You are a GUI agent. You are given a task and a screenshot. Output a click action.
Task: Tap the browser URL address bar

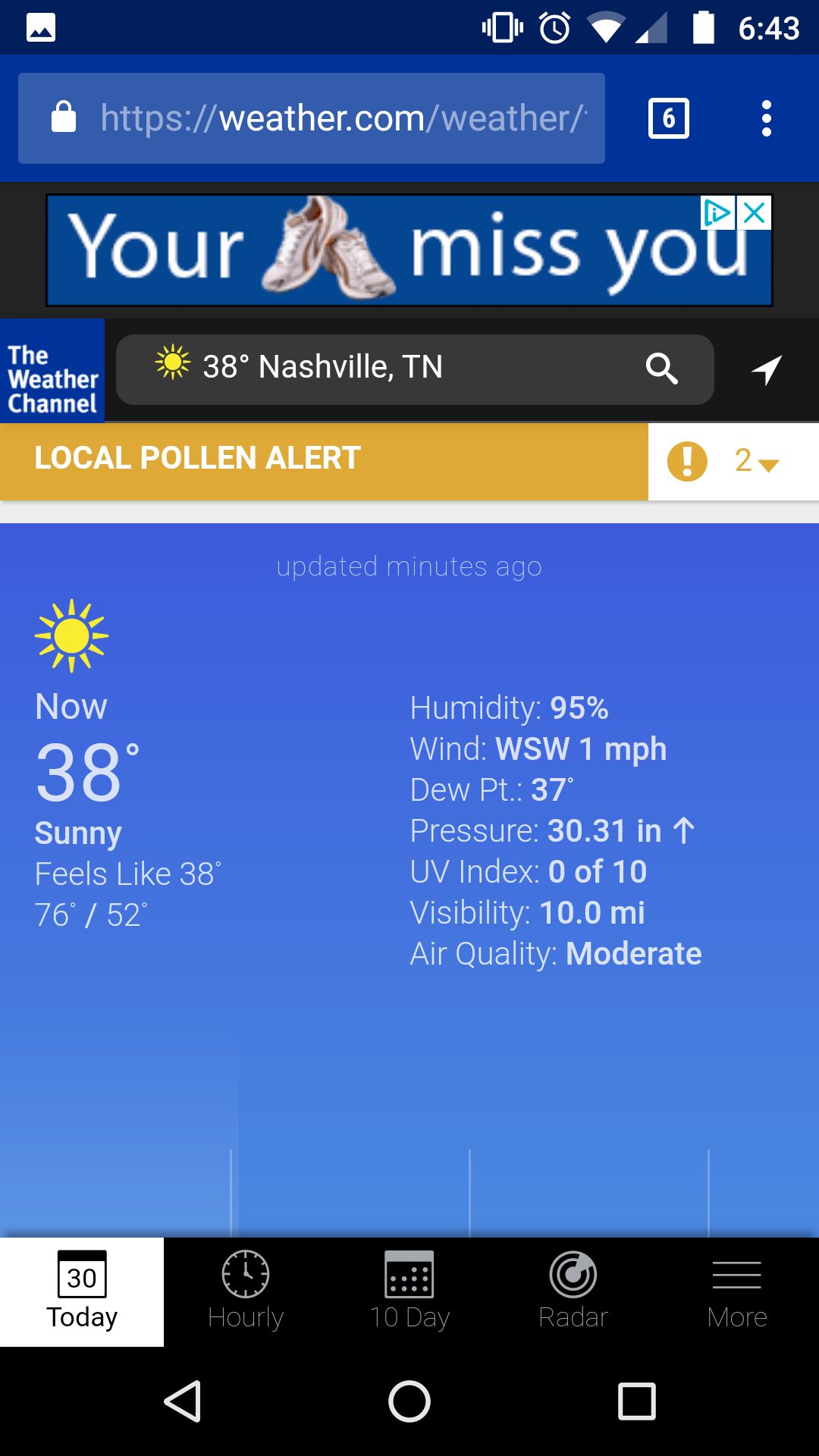(312, 118)
